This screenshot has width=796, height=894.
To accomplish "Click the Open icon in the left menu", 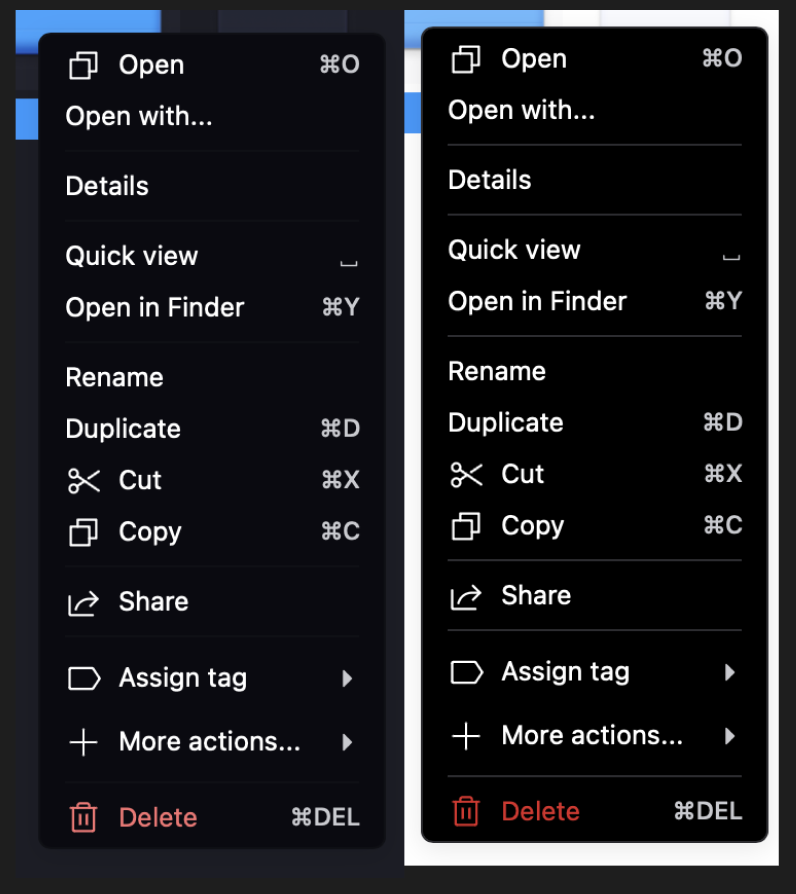I will tap(83, 64).
